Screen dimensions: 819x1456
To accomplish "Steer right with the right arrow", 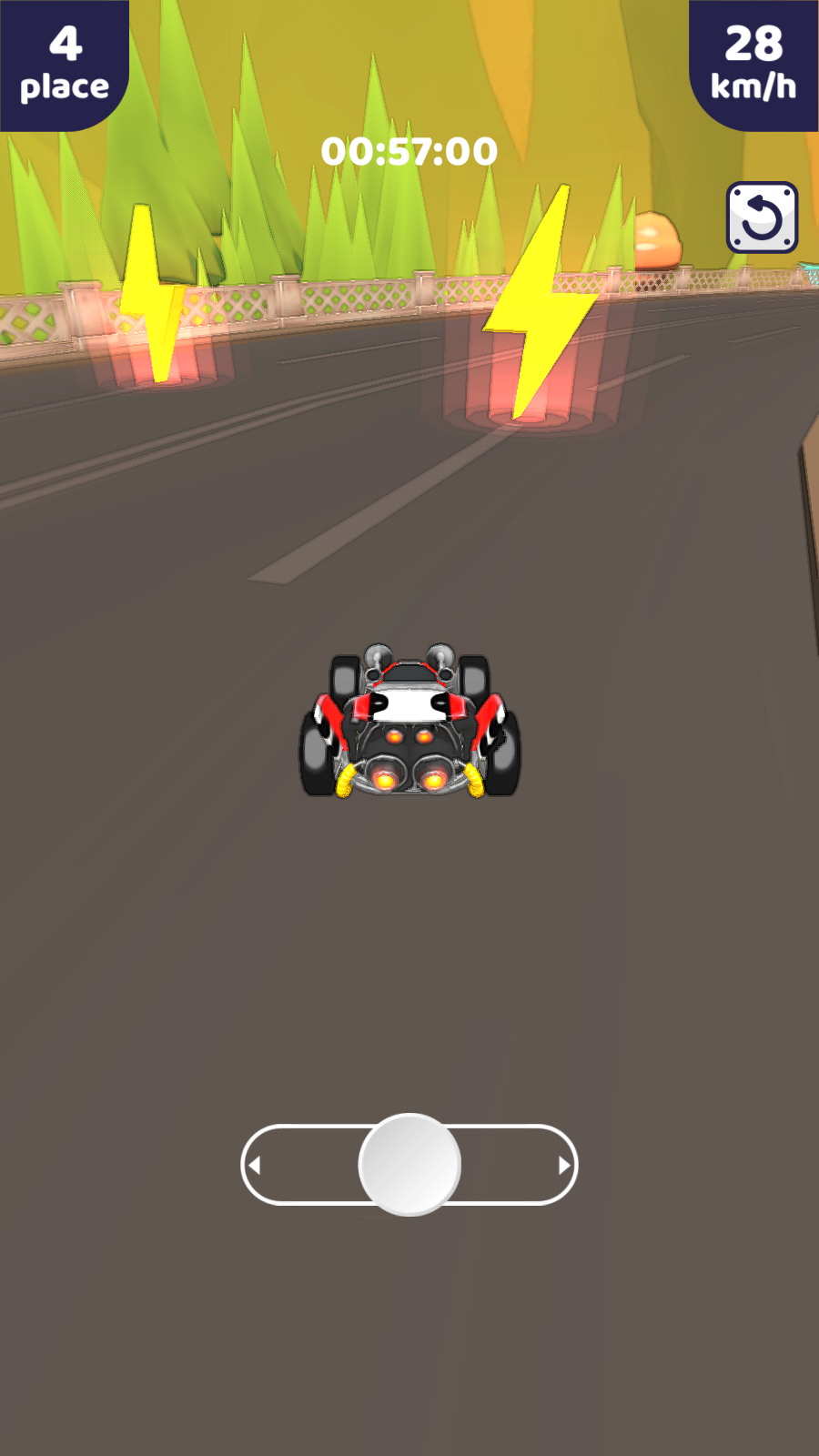I will (x=563, y=1165).
